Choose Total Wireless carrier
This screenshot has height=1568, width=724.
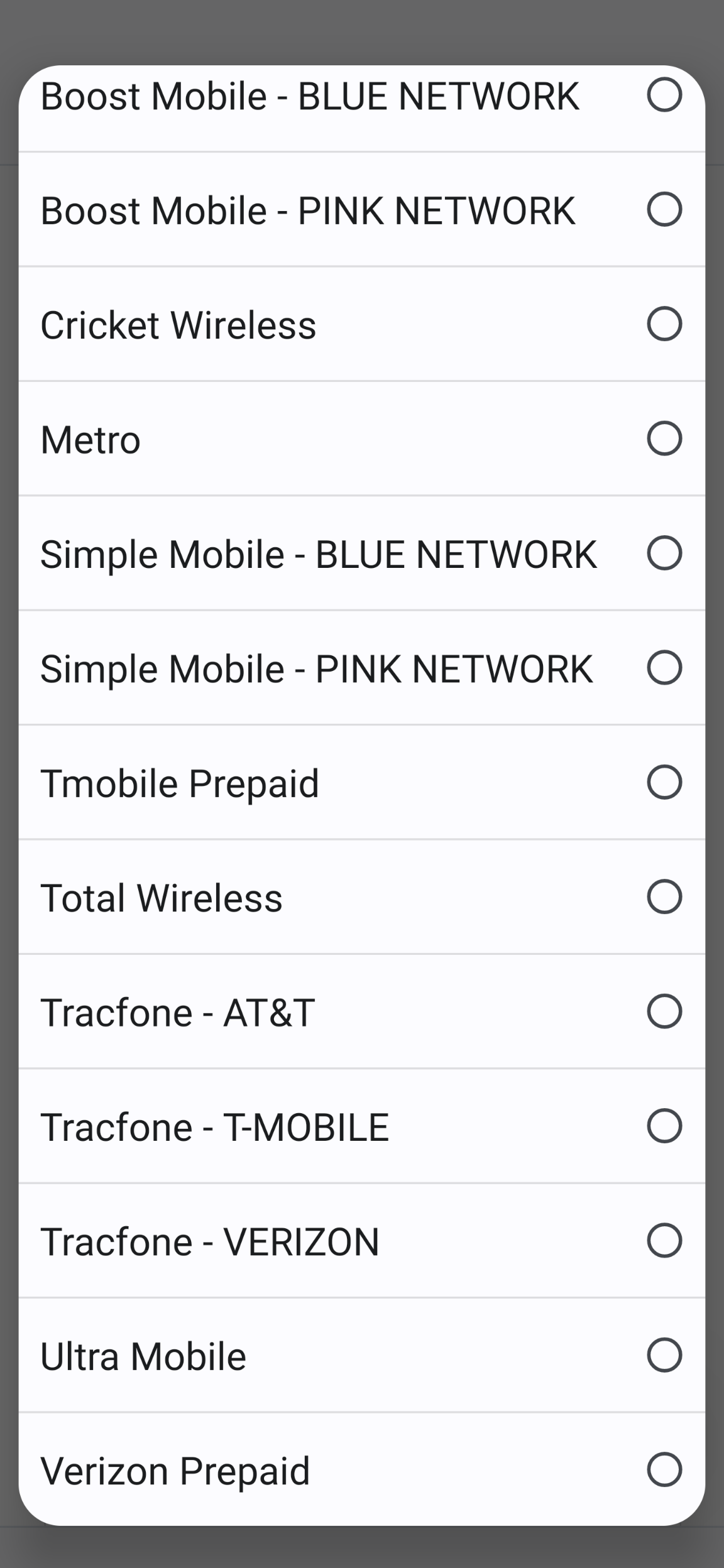[x=362, y=897]
